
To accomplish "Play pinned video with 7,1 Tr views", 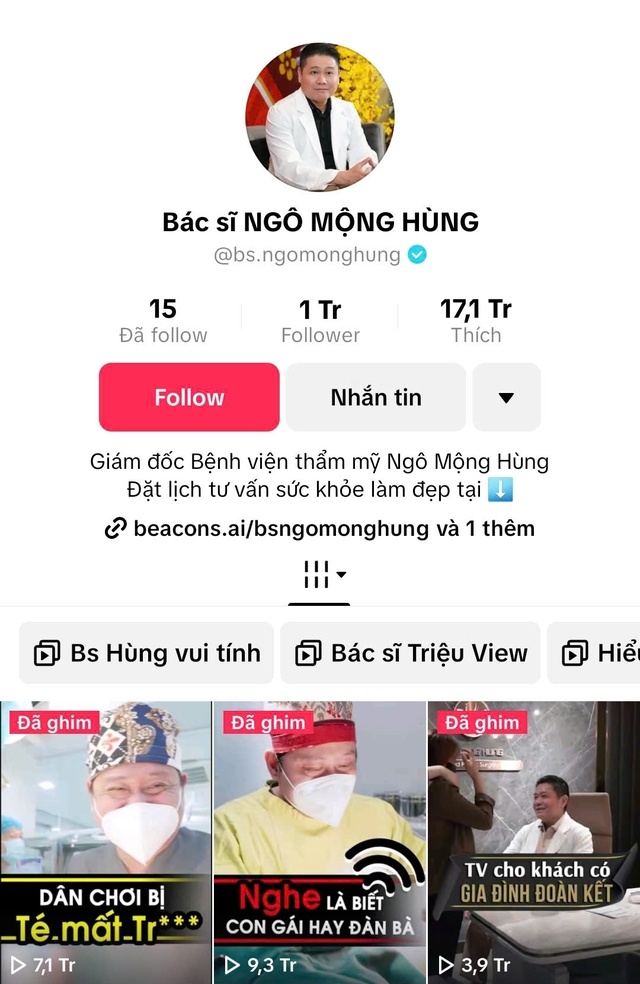I will 105,842.
